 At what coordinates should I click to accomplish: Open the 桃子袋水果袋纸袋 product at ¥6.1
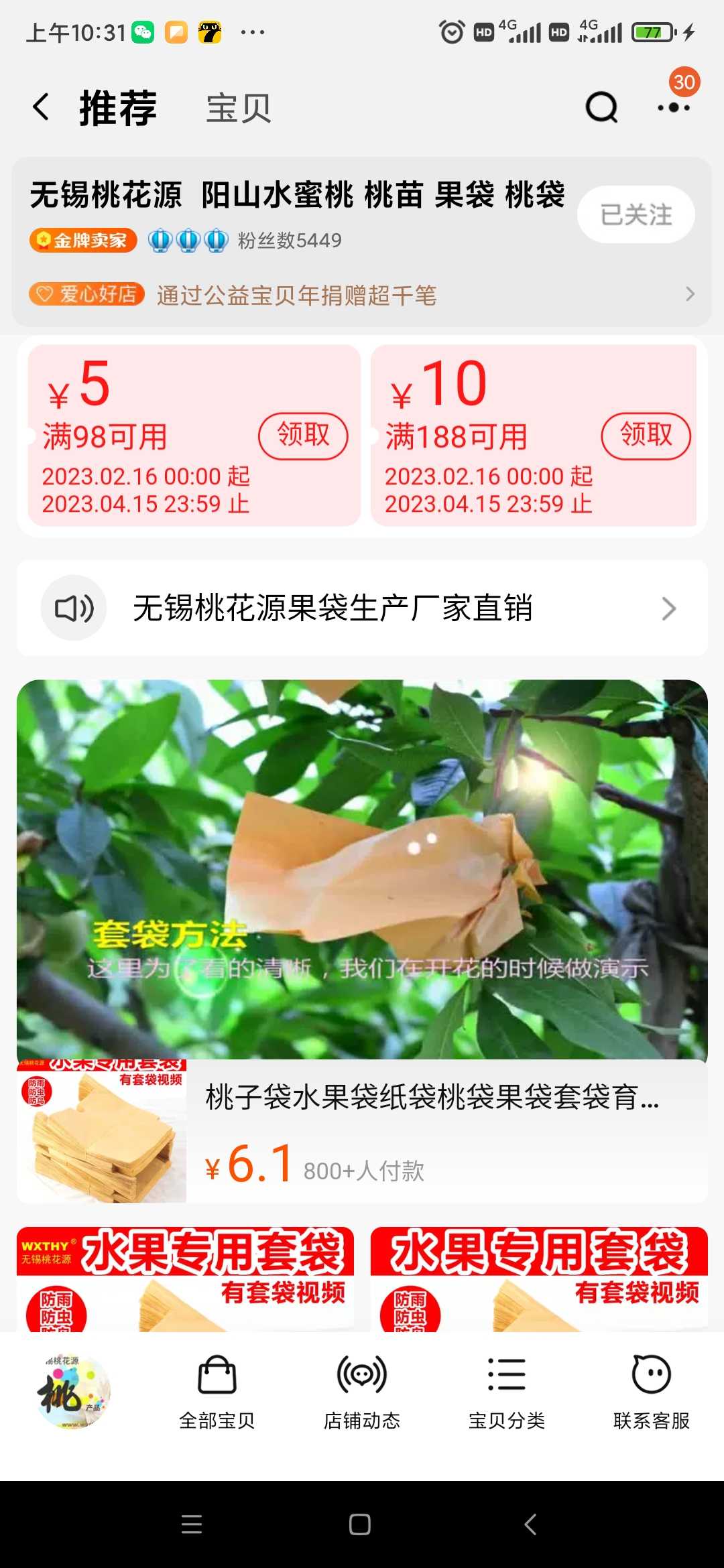point(362,1131)
